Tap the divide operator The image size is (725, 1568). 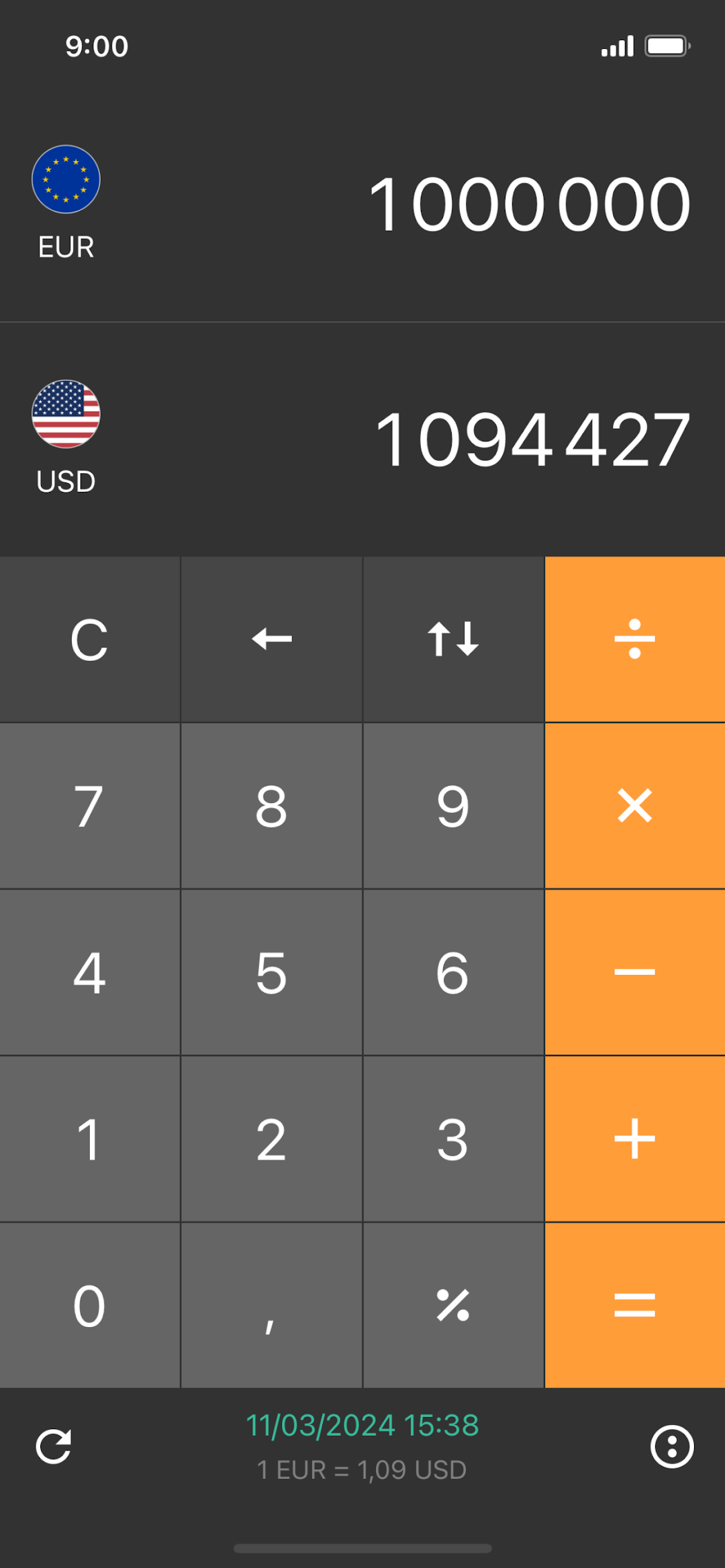[x=635, y=639]
